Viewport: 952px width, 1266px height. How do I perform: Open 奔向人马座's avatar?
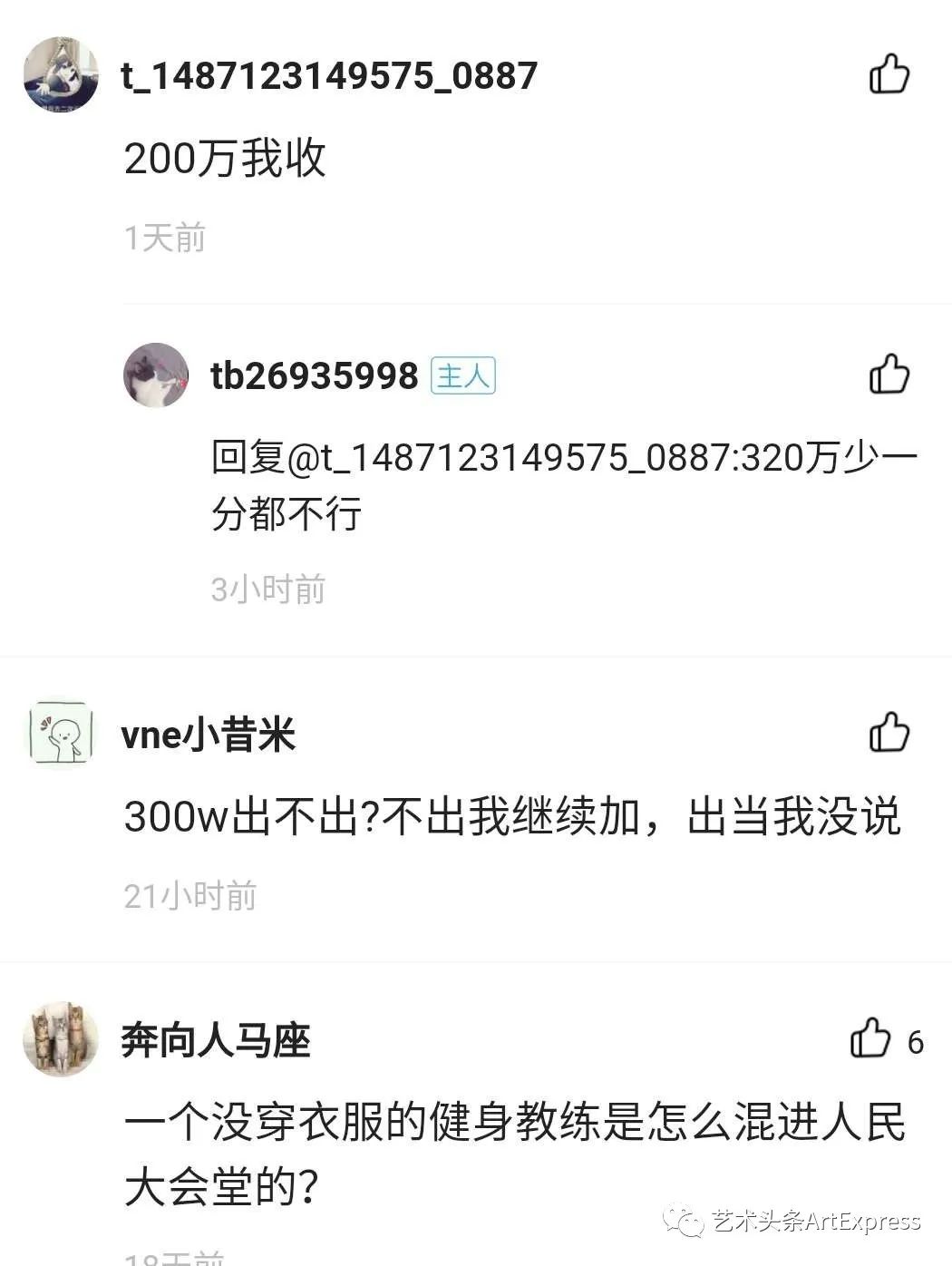(61, 1039)
